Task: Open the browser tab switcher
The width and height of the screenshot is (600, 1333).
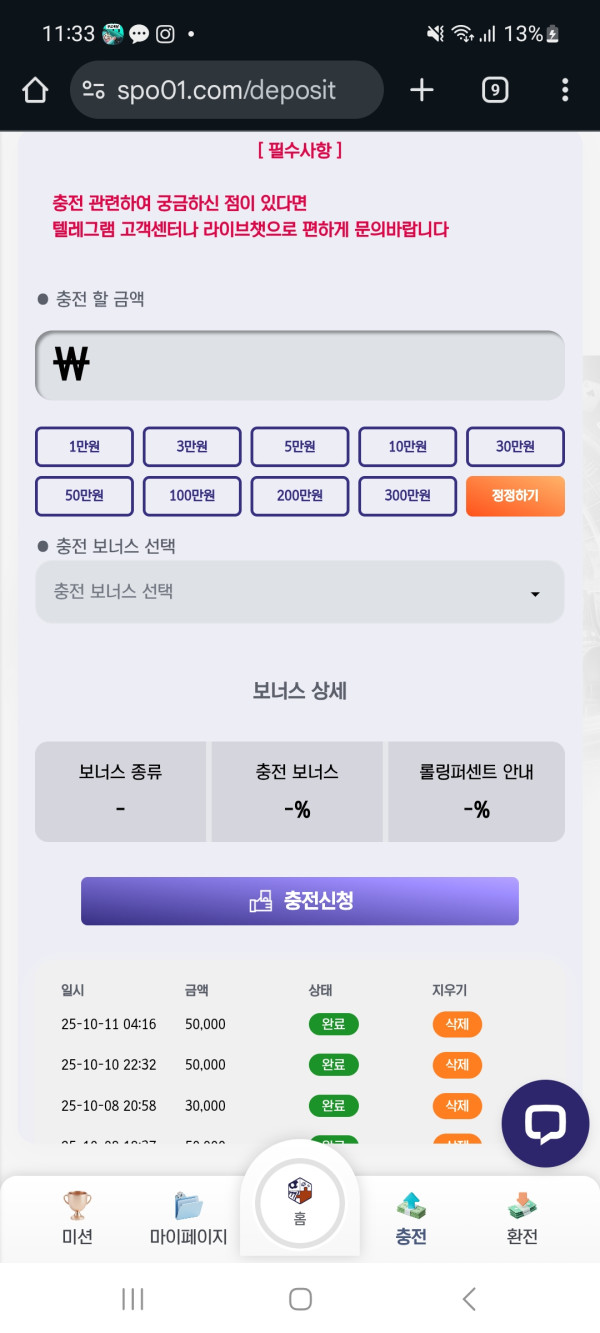Action: (x=495, y=91)
